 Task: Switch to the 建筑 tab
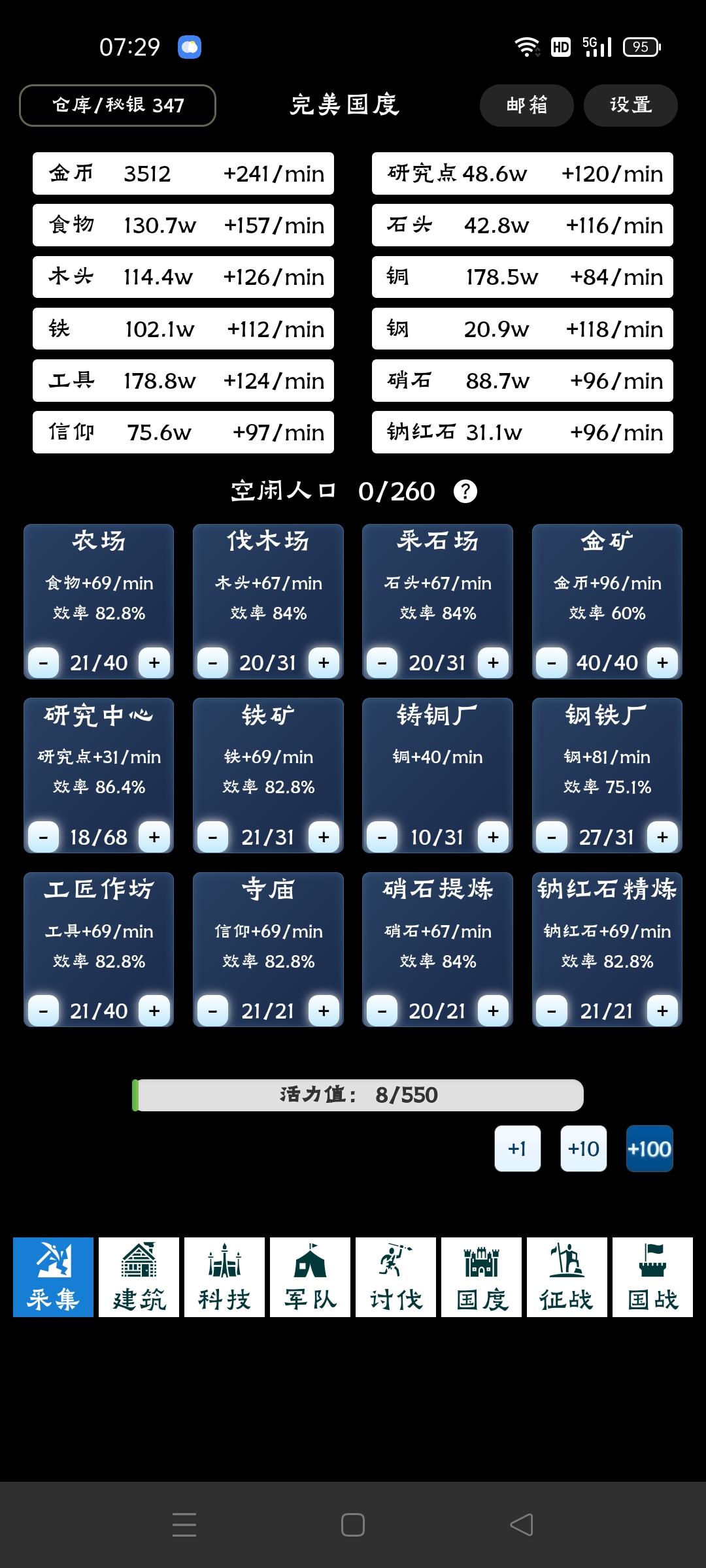tap(139, 1277)
